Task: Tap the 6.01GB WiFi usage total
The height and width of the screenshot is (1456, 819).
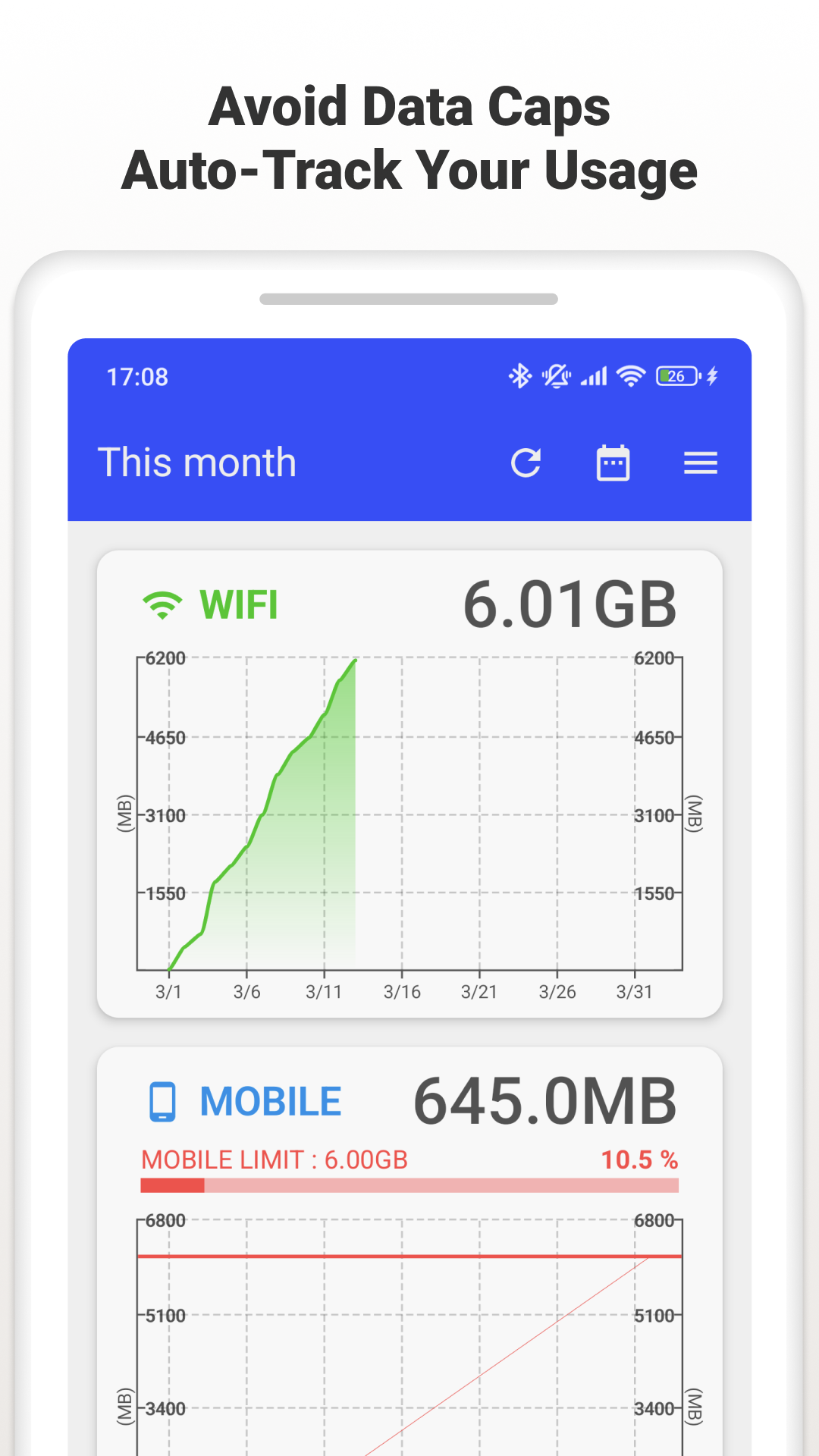Action: pos(571,603)
